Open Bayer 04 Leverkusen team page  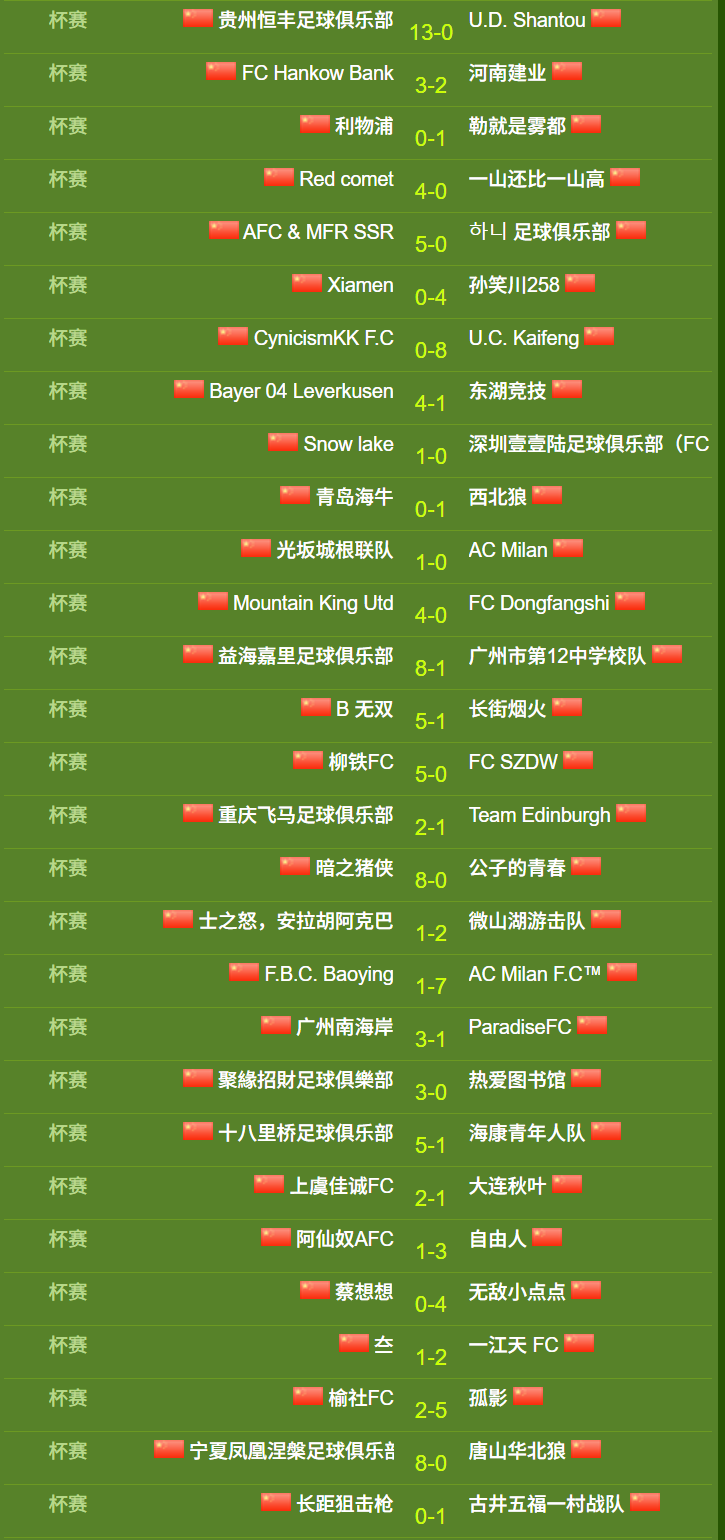(301, 391)
